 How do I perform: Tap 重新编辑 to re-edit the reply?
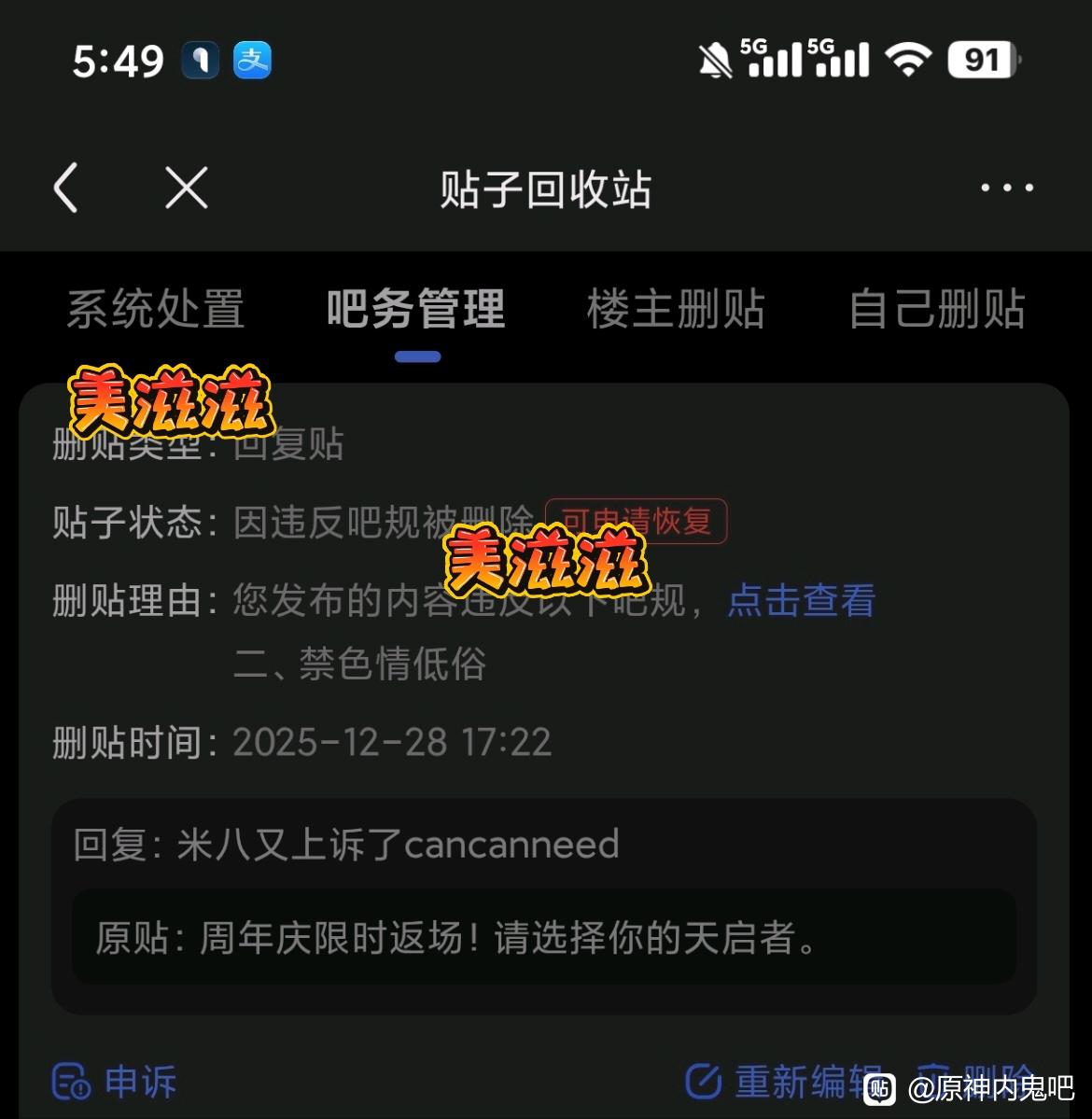coord(784,1082)
